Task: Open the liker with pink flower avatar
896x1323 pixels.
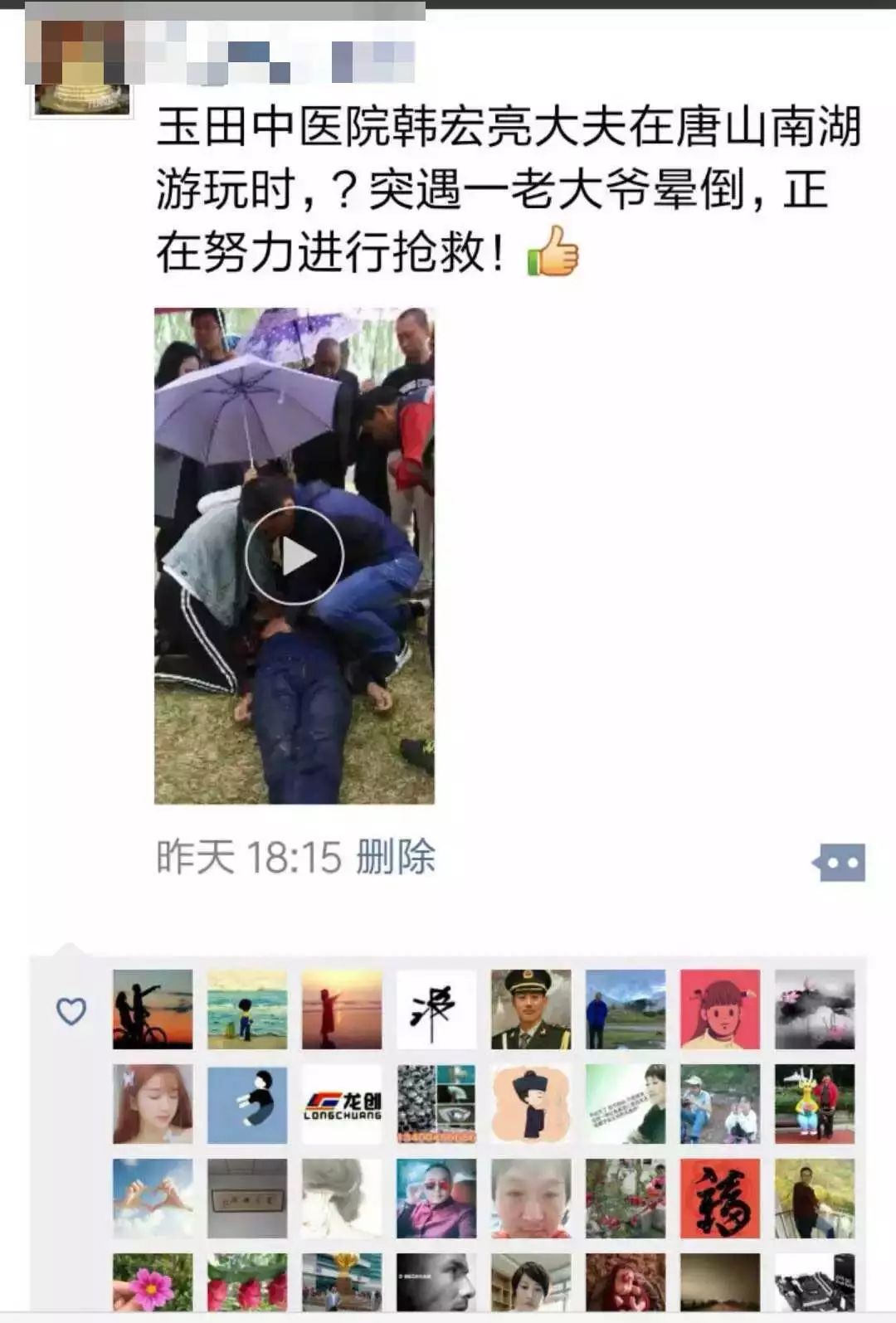Action: click(153, 1282)
